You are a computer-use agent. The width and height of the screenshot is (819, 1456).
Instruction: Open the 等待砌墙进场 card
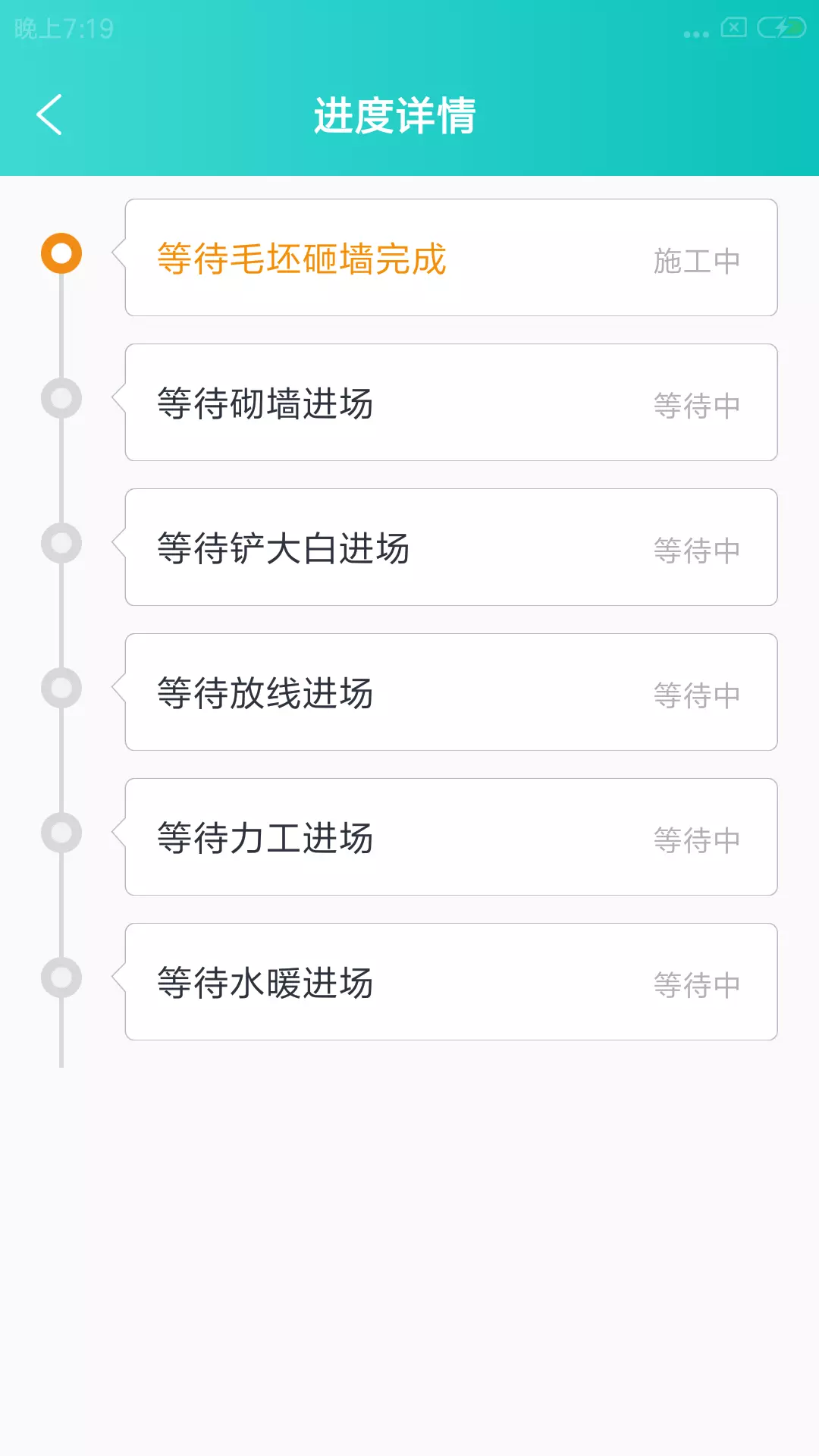click(x=450, y=403)
